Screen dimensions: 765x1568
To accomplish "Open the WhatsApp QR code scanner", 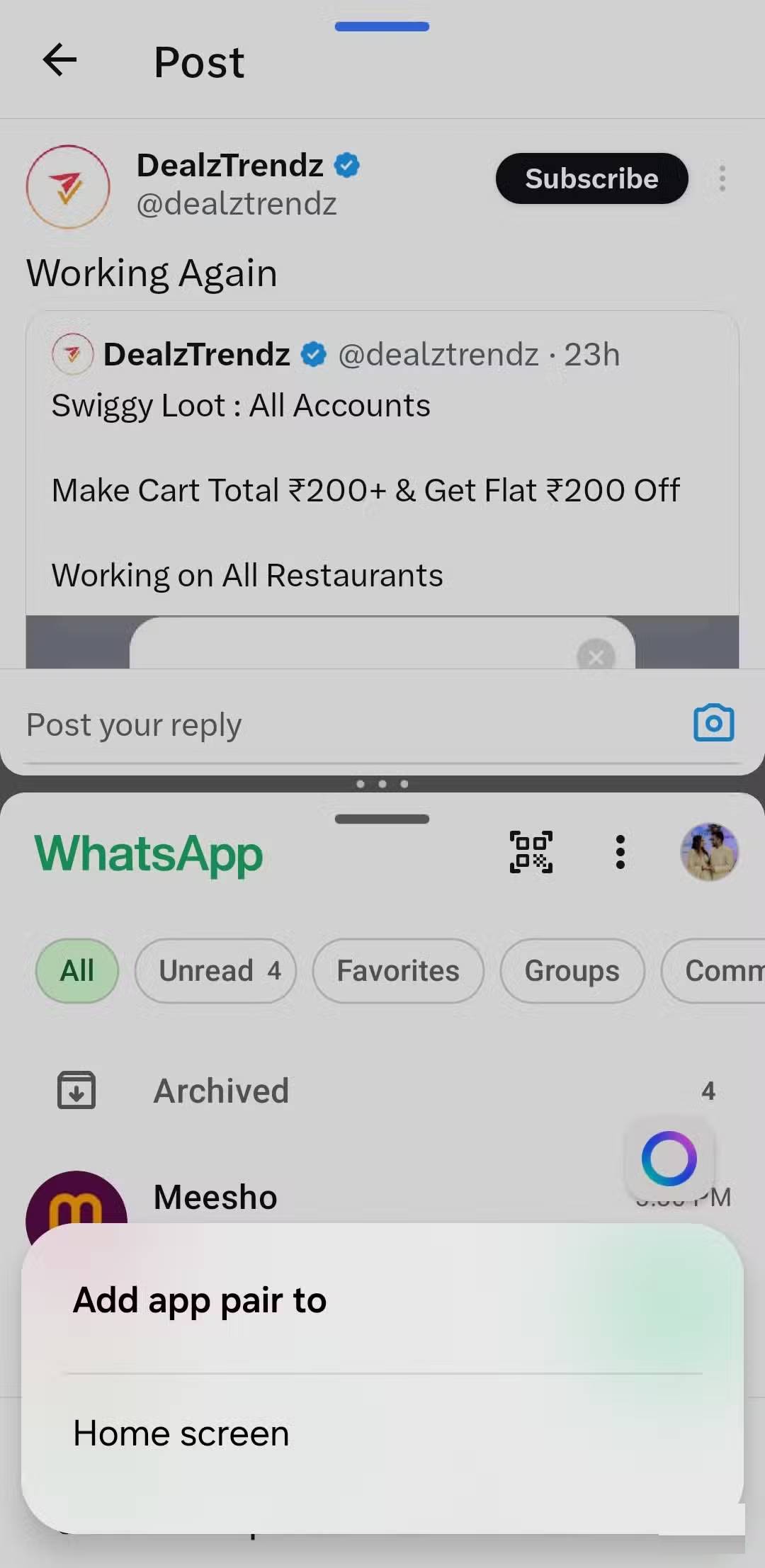I will (x=531, y=852).
